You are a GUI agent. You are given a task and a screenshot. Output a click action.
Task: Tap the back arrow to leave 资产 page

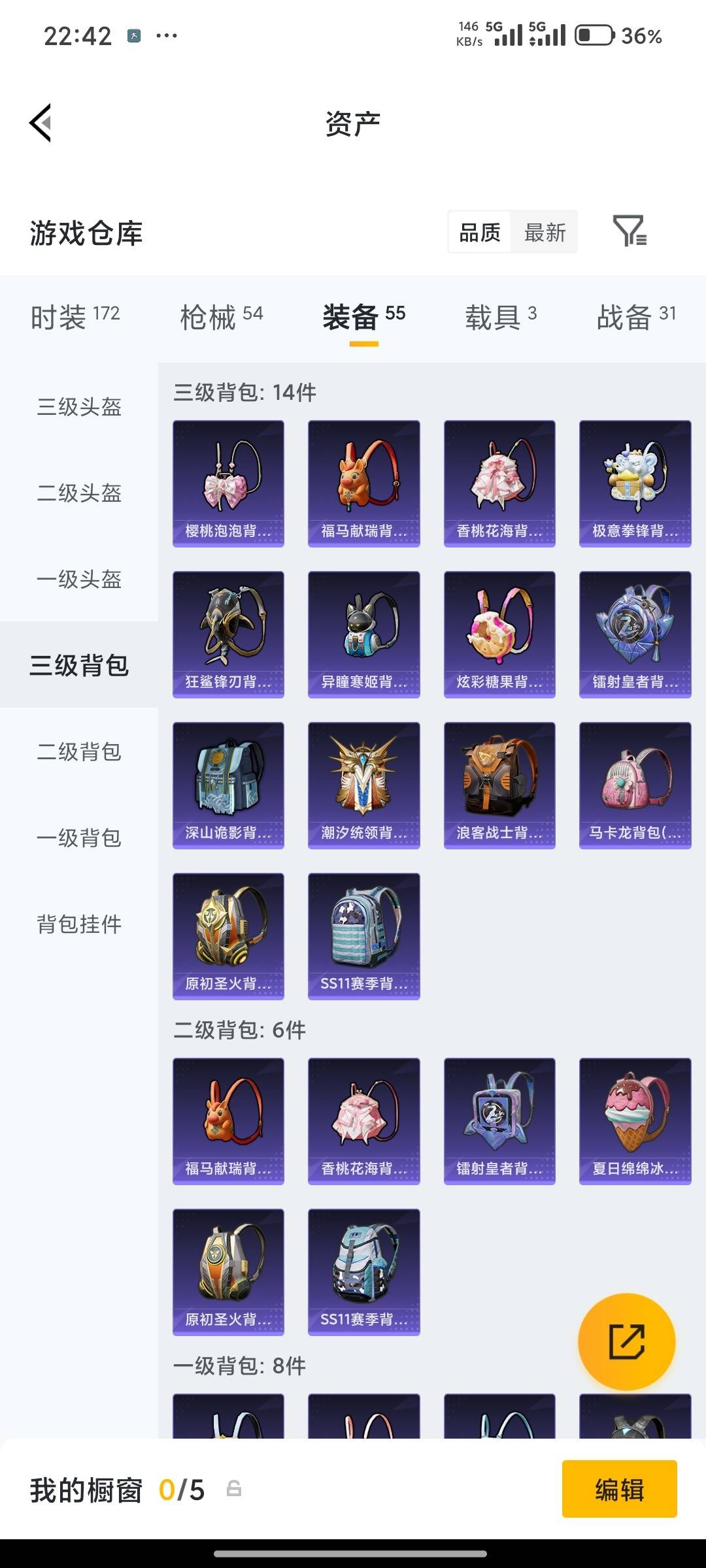(x=41, y=124)
